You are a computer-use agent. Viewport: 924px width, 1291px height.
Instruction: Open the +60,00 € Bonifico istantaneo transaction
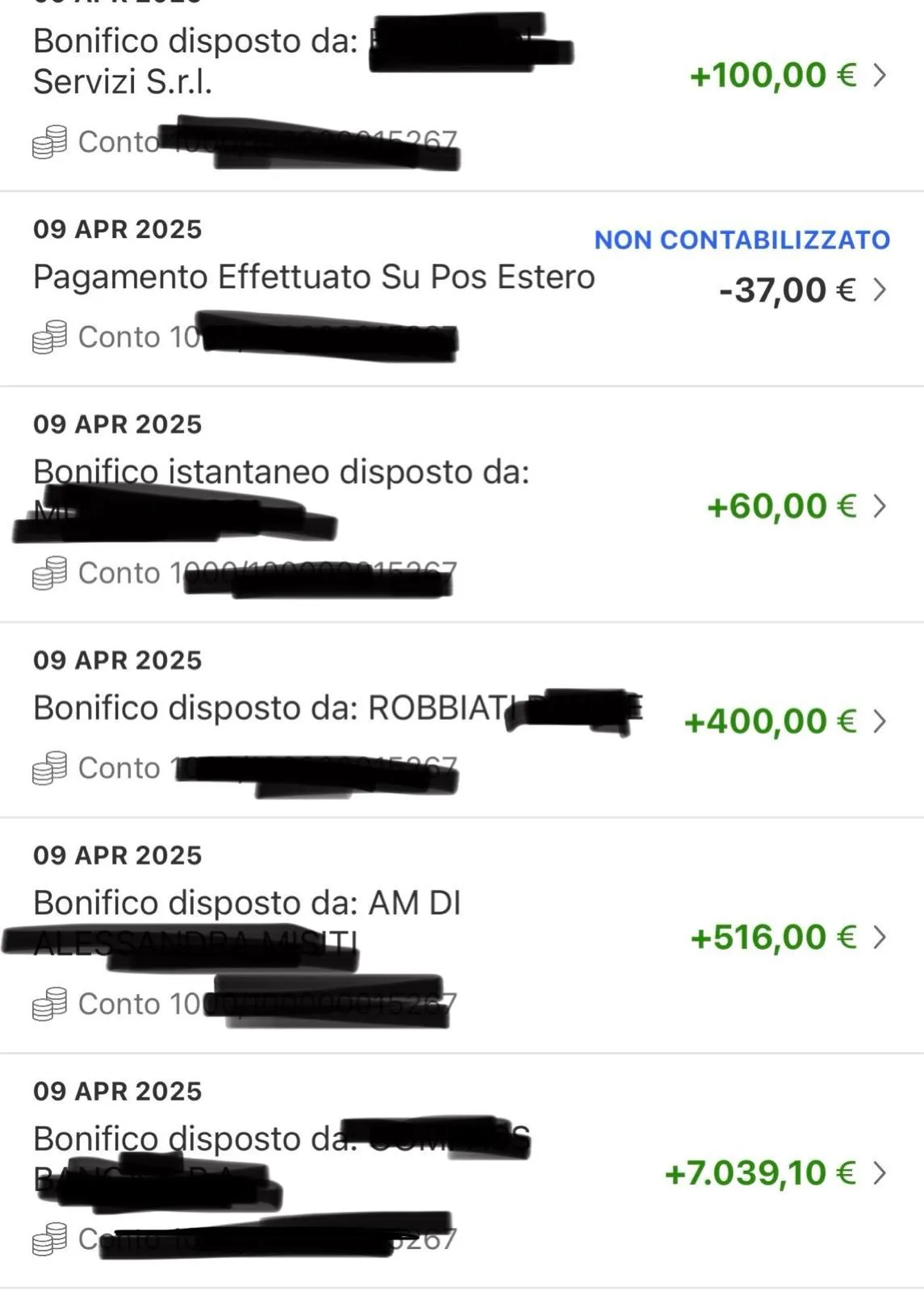coord(879,506)
